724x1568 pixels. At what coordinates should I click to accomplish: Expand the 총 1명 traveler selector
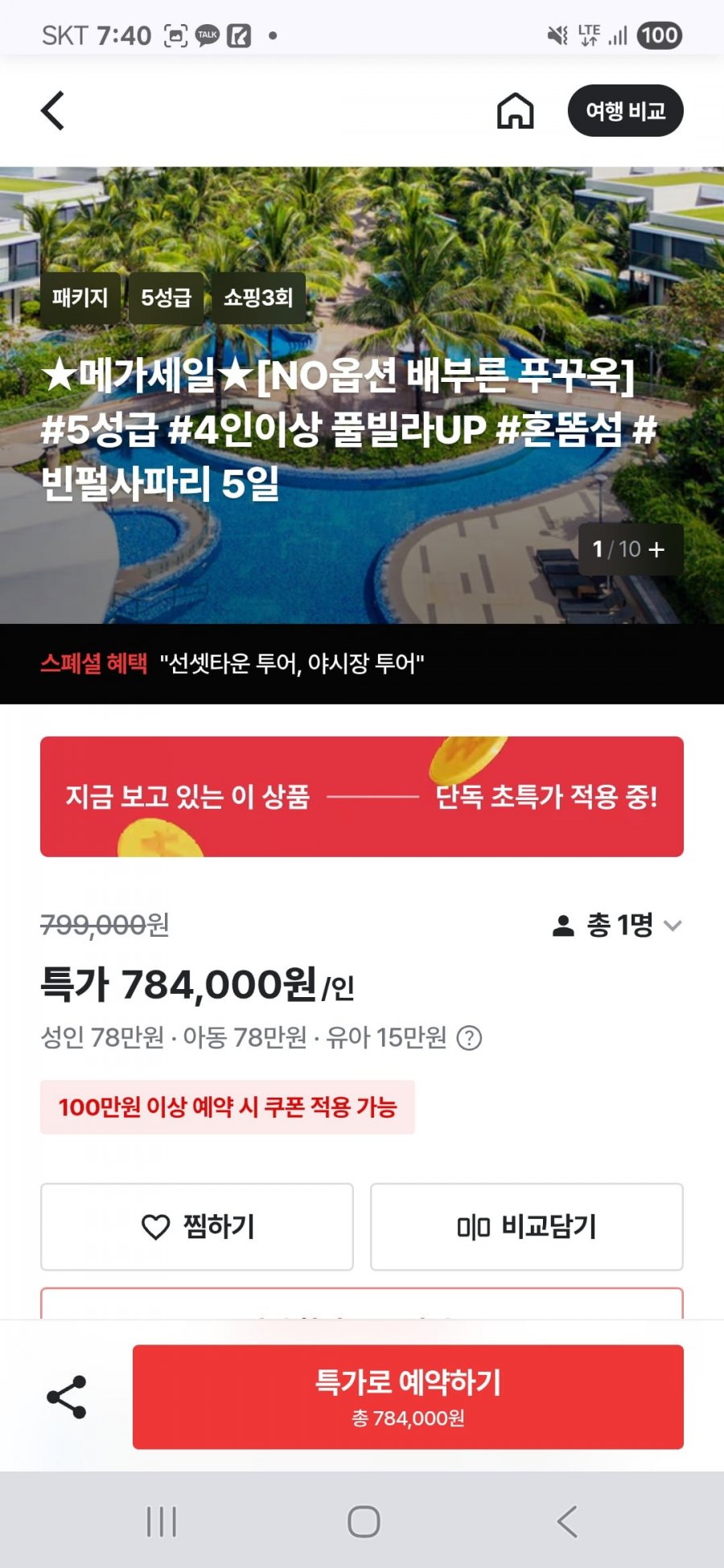[x=617, y=926]
